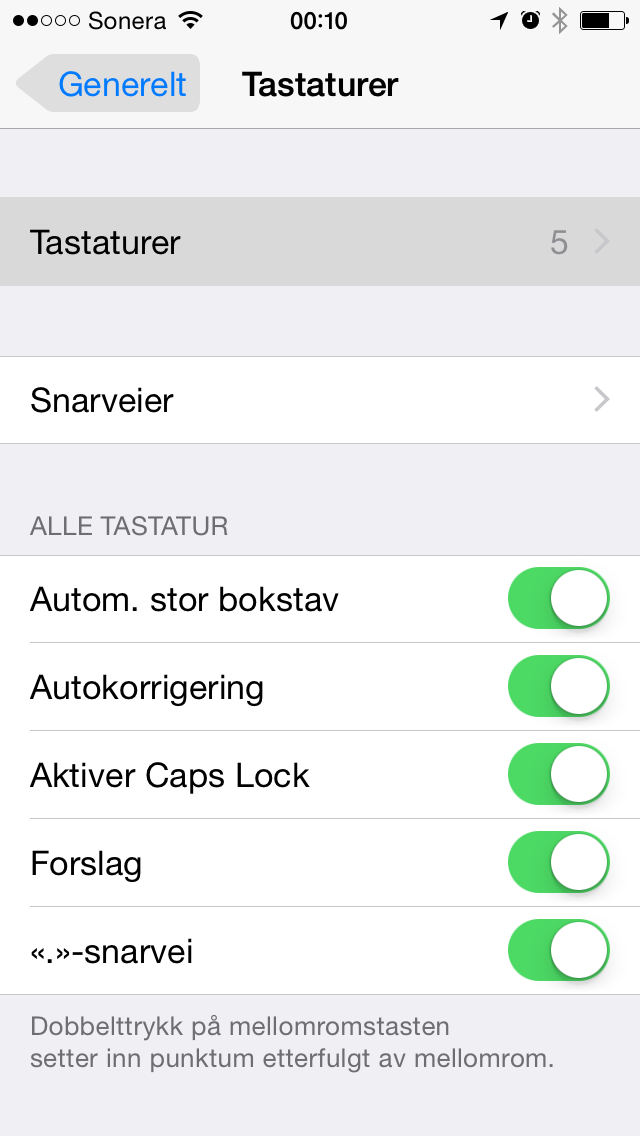The width and height of the screenshot is (640, 1136).
Task: Go back to Generelt settings
Action: click(109, 84)
